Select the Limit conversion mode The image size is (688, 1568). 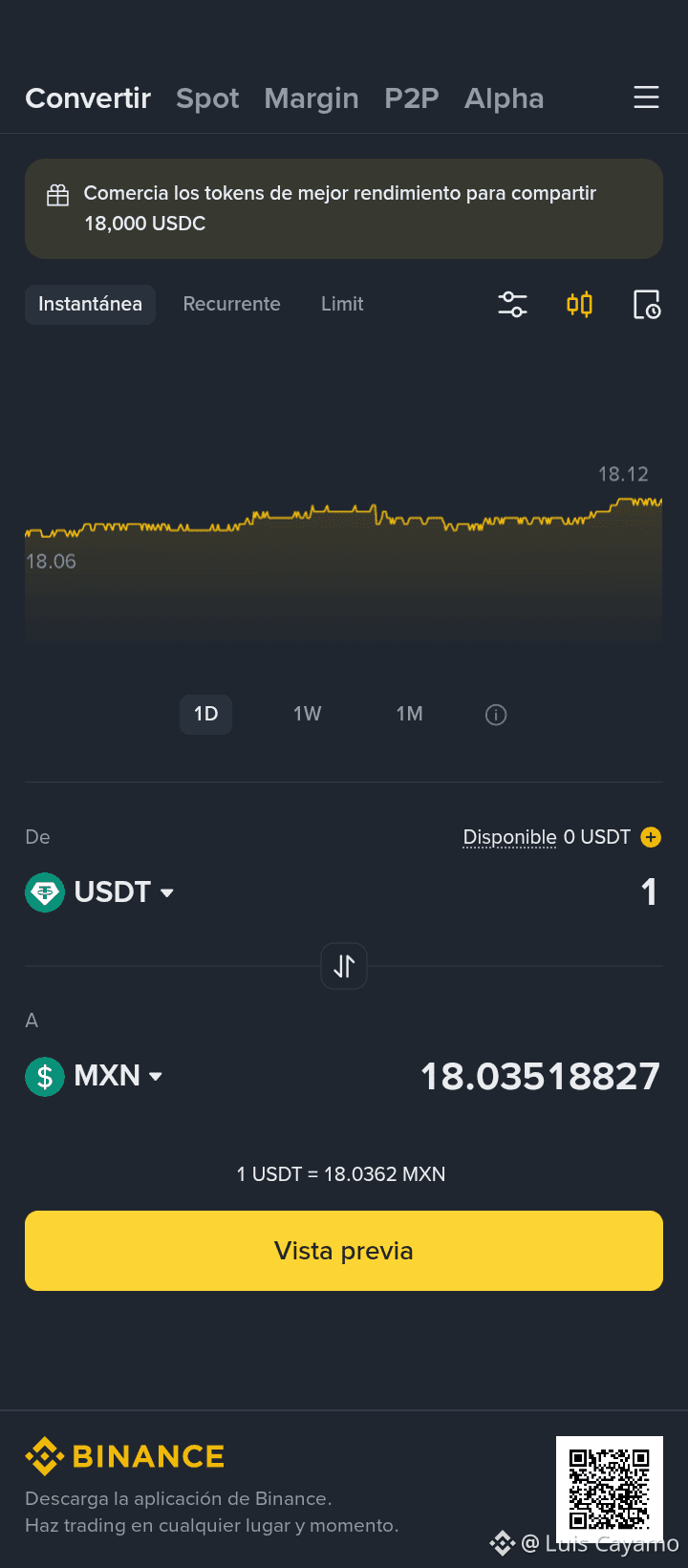pyautogui.click(x=342, y=304)
